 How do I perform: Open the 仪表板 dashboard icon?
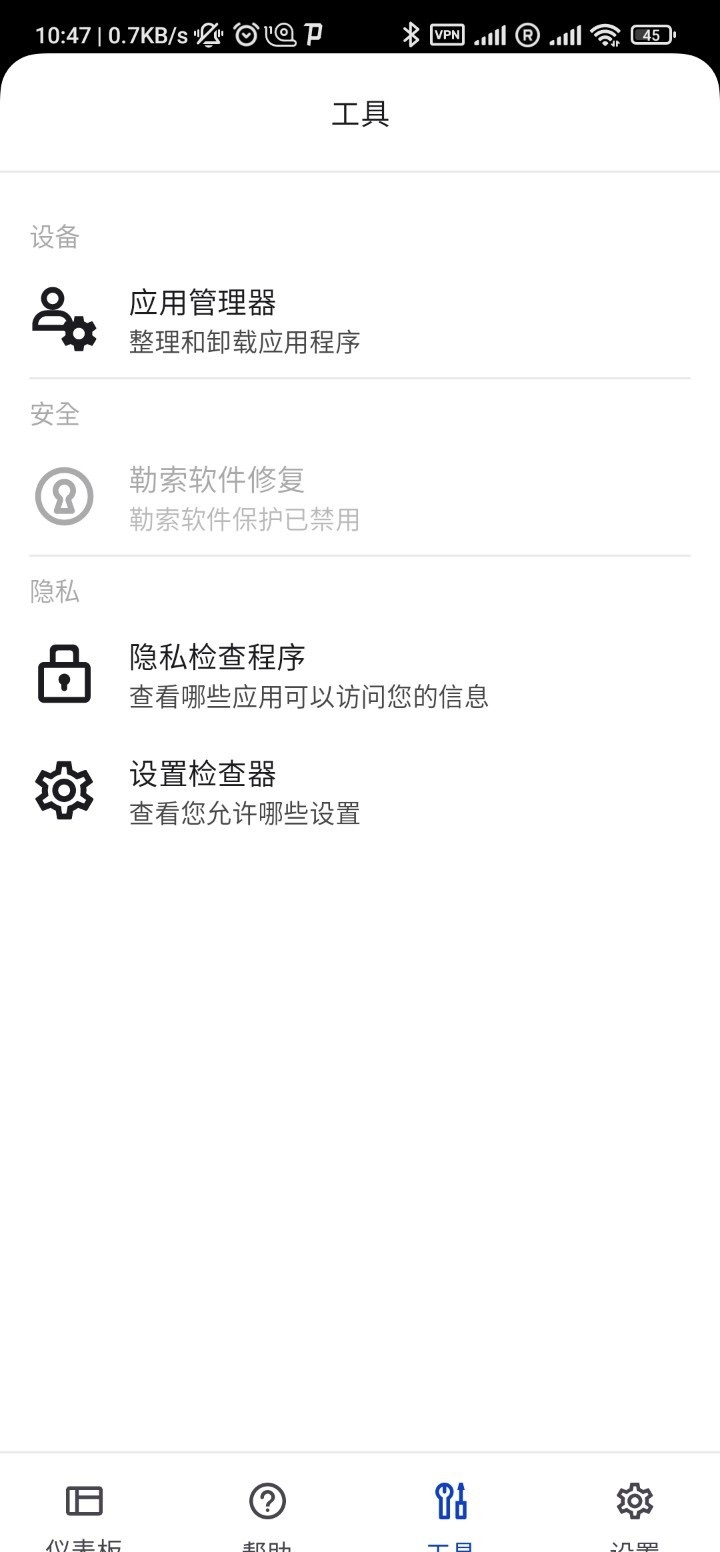pyautogui.click(x=84, y=1499)
